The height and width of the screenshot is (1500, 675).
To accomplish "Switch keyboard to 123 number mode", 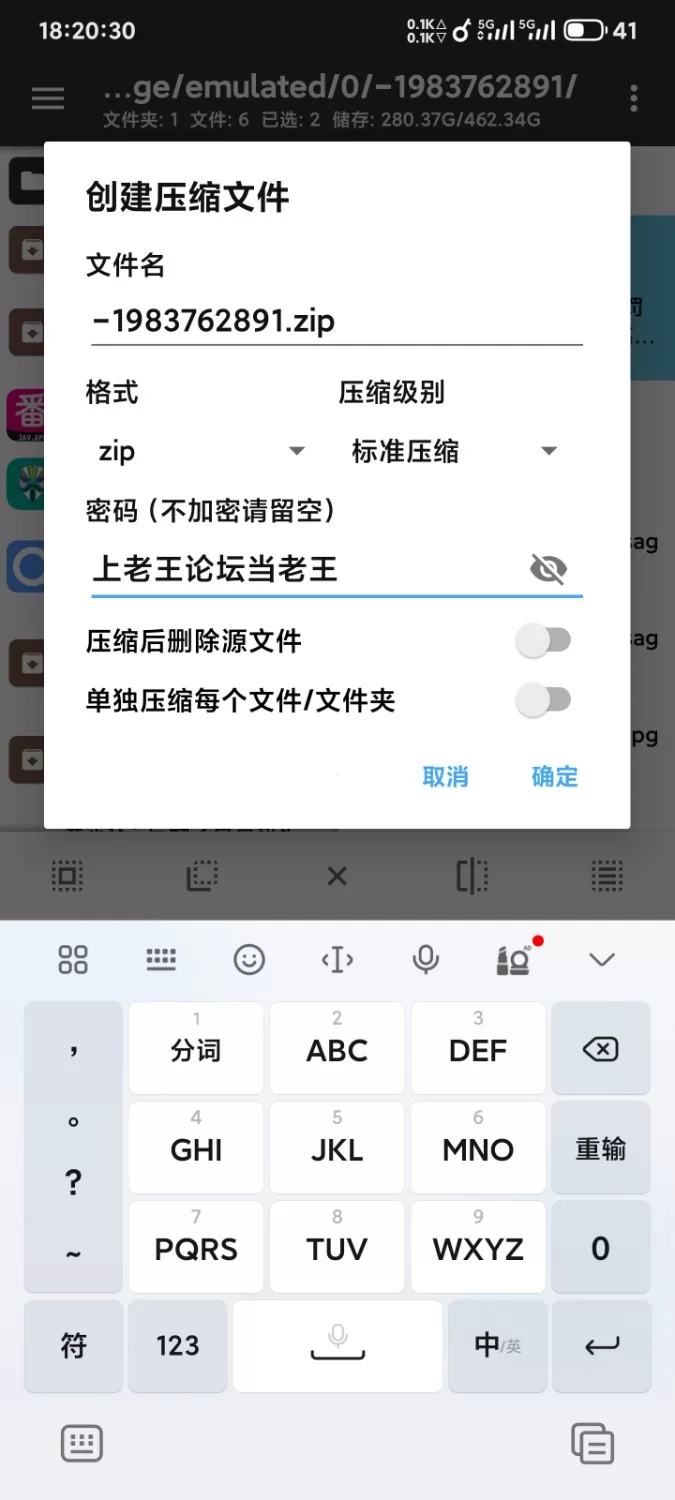I will (178, 1346).
